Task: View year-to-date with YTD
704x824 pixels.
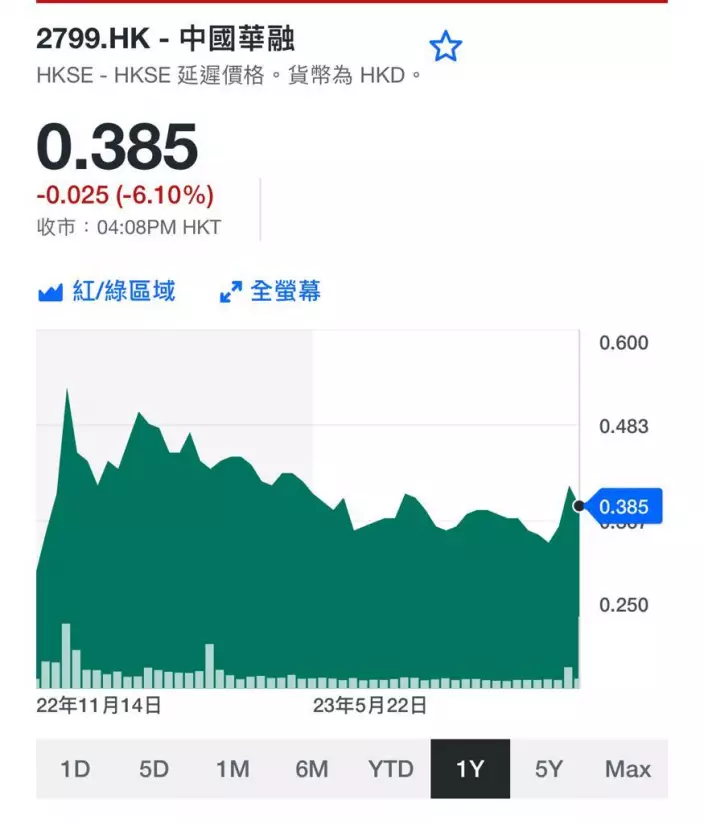Action: 390,769
